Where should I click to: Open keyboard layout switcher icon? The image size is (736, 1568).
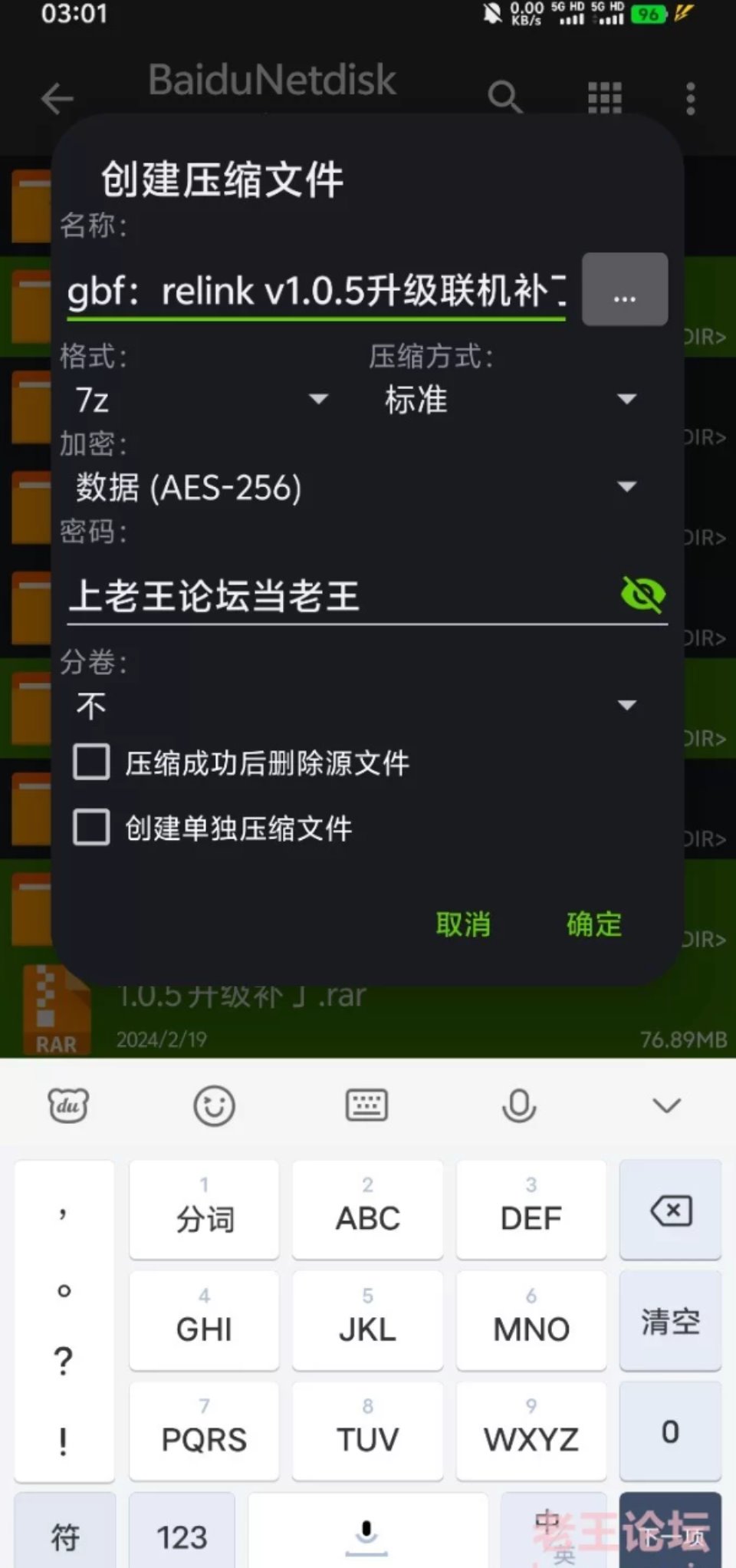366,1105
